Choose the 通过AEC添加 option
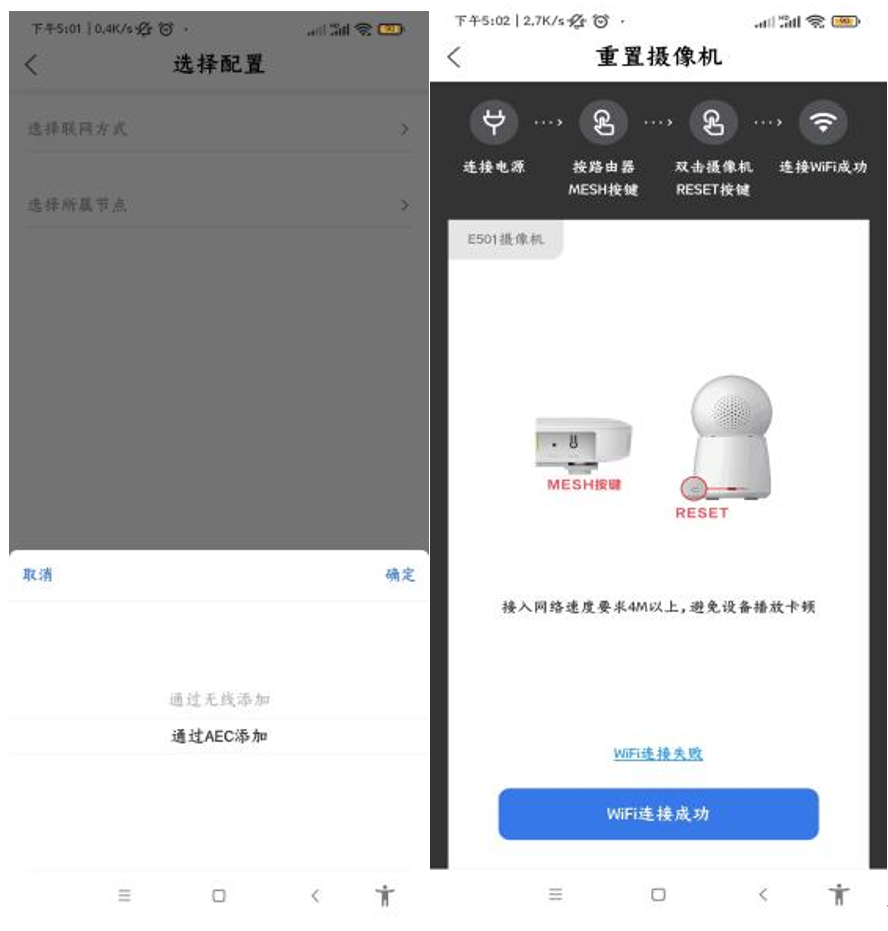Screen dimensions: 888x931 (x=219, y=737)
